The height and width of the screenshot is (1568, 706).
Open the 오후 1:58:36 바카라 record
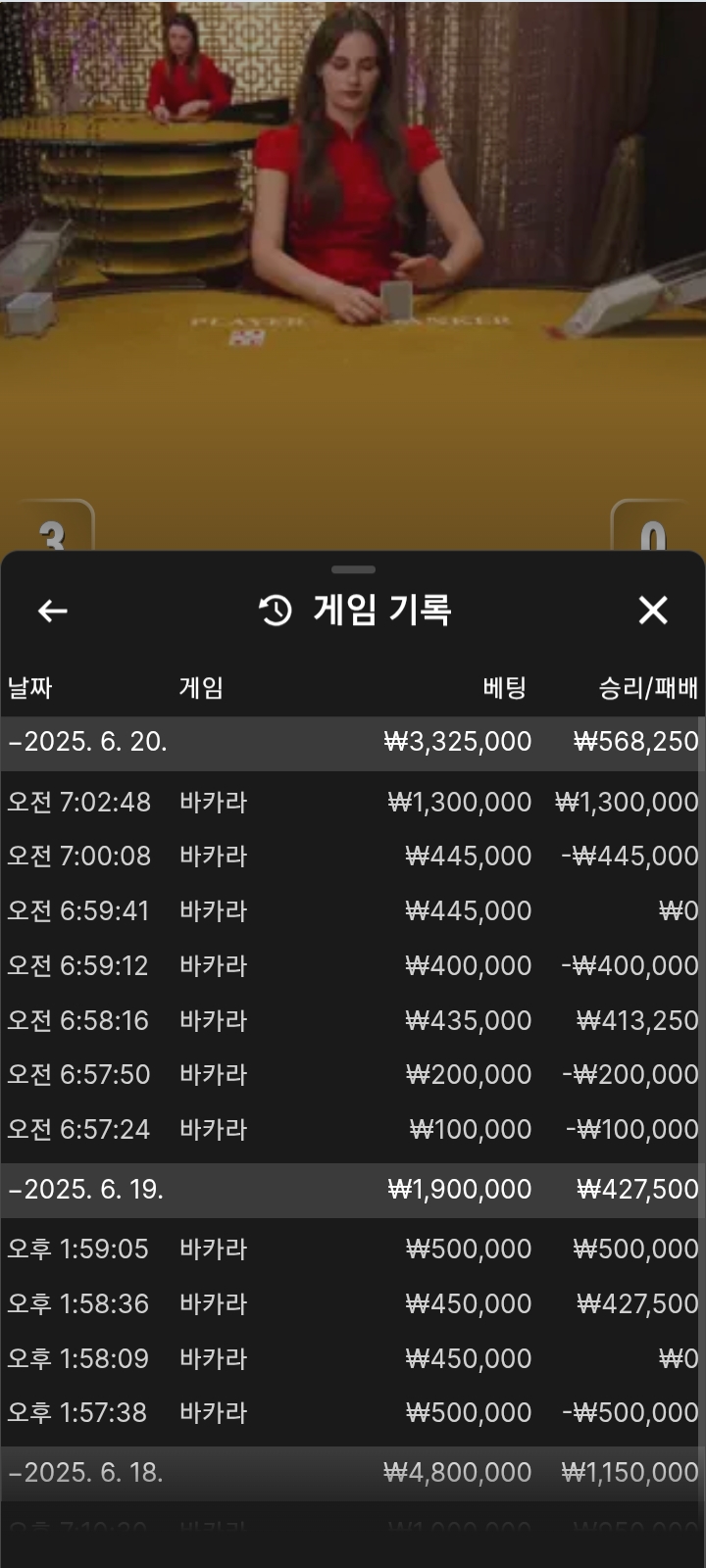(x=353, y=1304)
